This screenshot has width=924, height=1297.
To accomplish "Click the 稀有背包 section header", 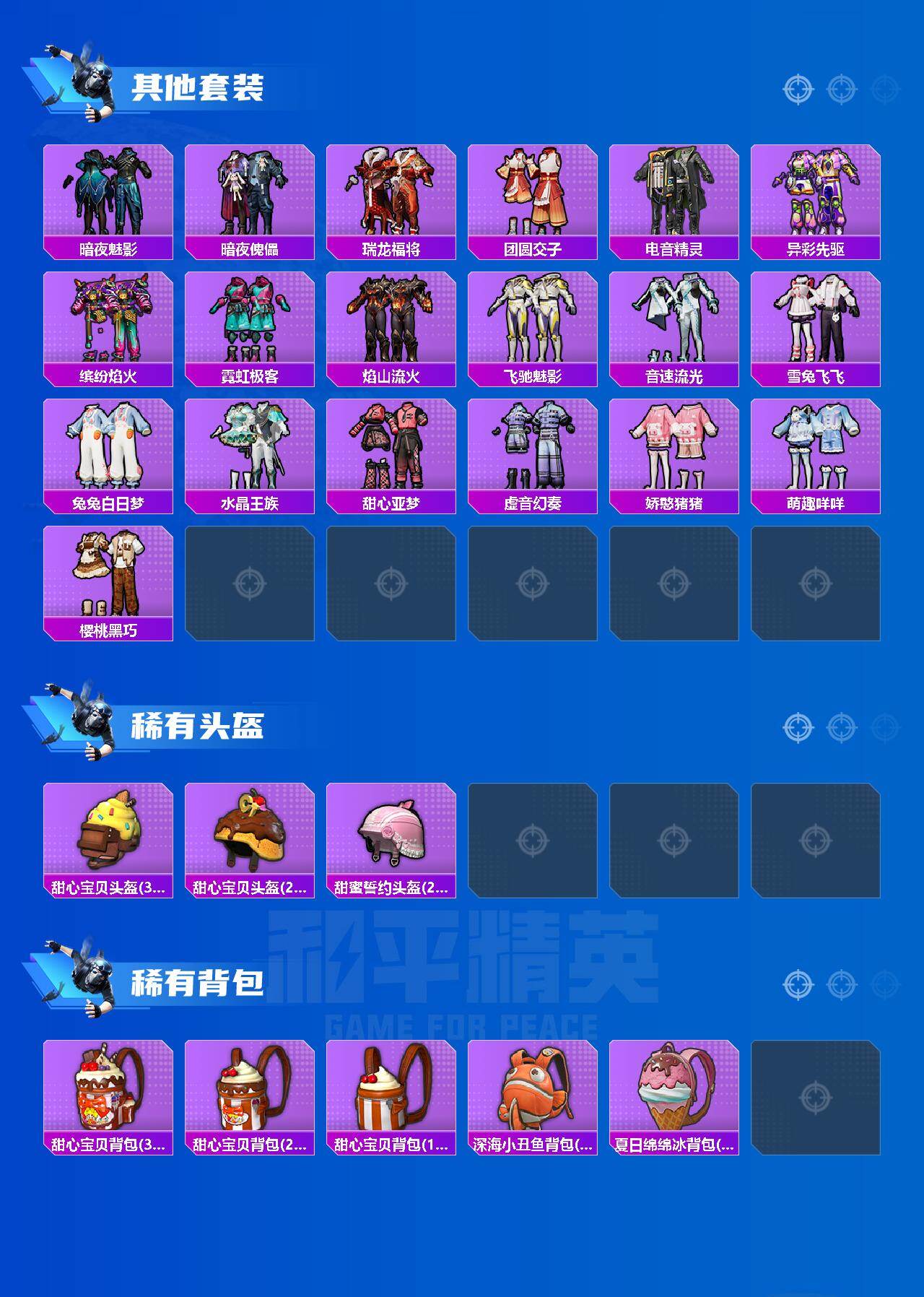I will 198,981.
